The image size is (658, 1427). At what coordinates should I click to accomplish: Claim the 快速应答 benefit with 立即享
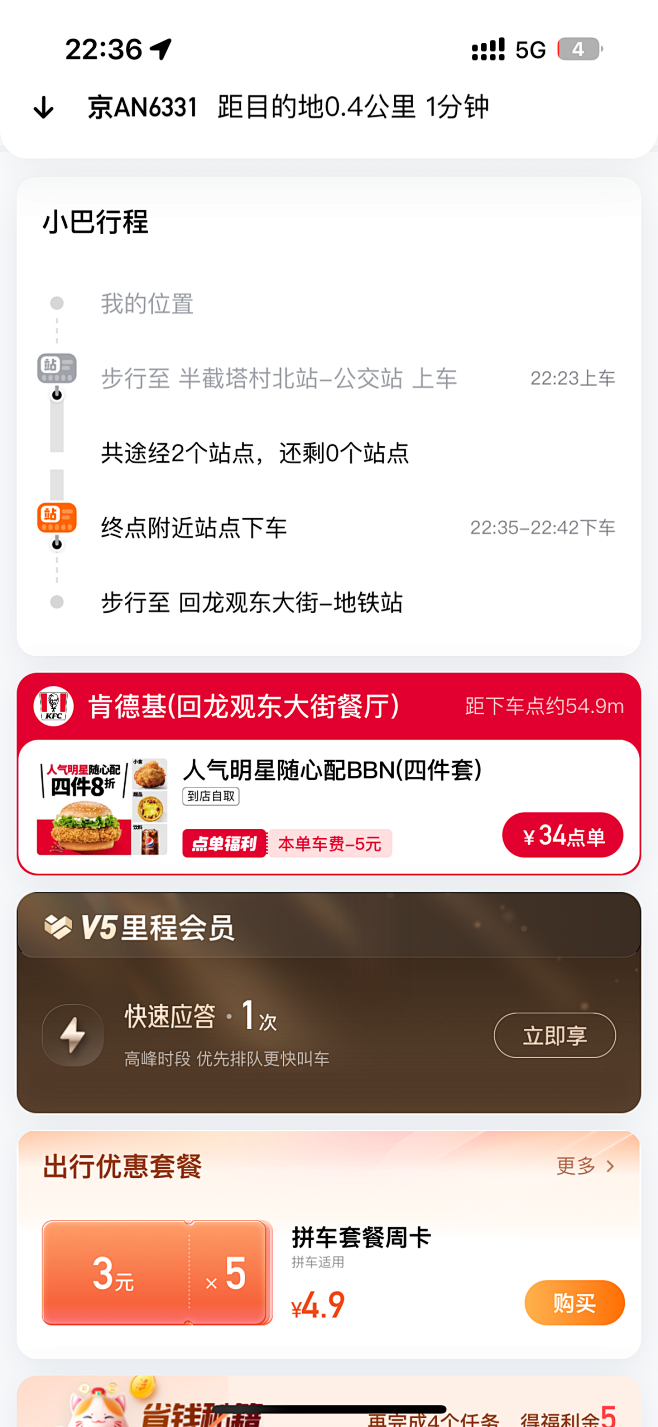pos(554,1035)
